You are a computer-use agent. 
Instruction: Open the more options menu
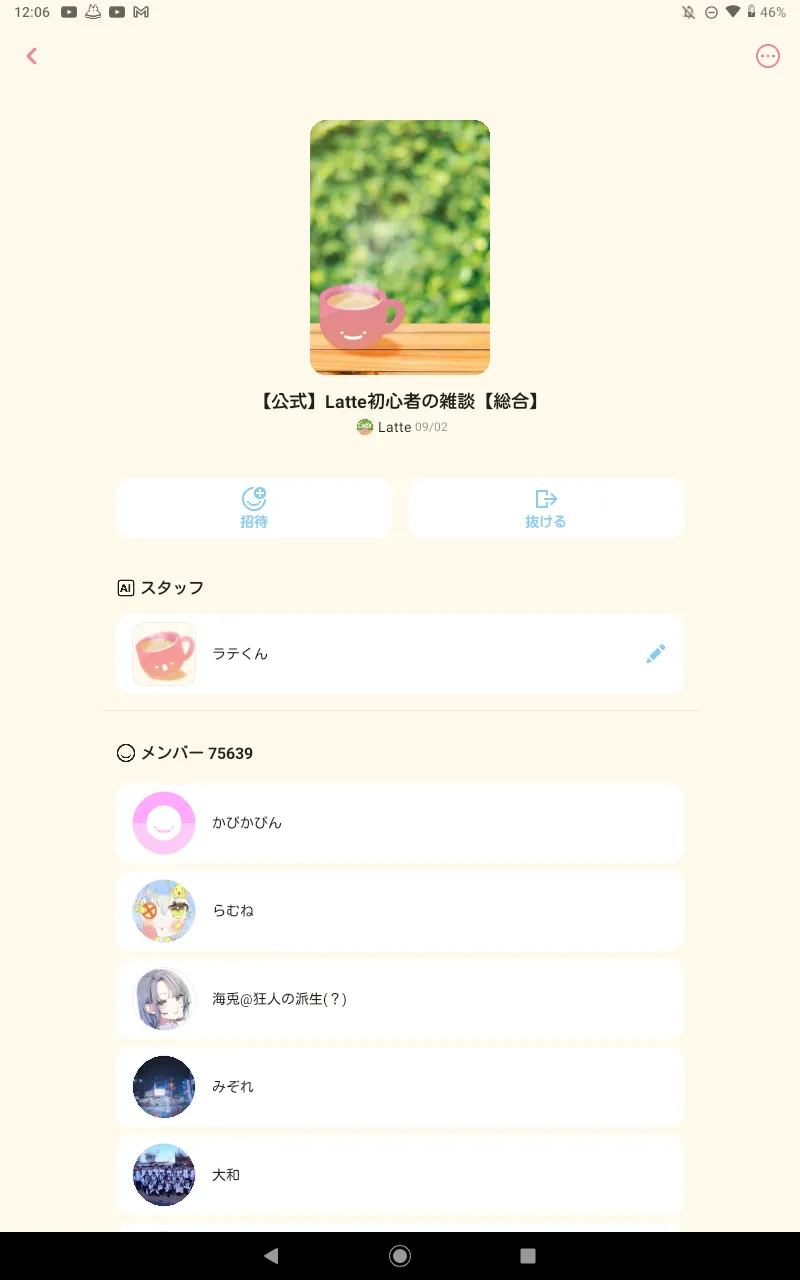click(767, 56)
